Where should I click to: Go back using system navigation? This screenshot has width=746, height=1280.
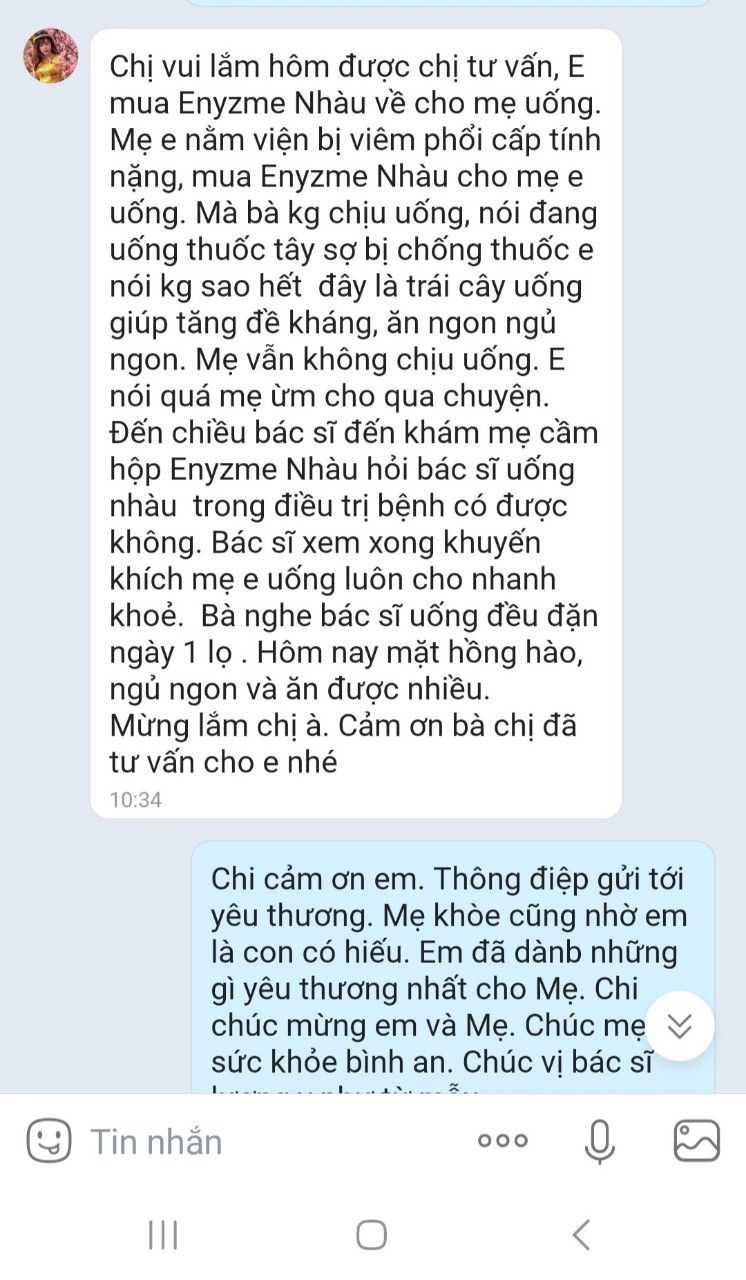(581, 1235)
